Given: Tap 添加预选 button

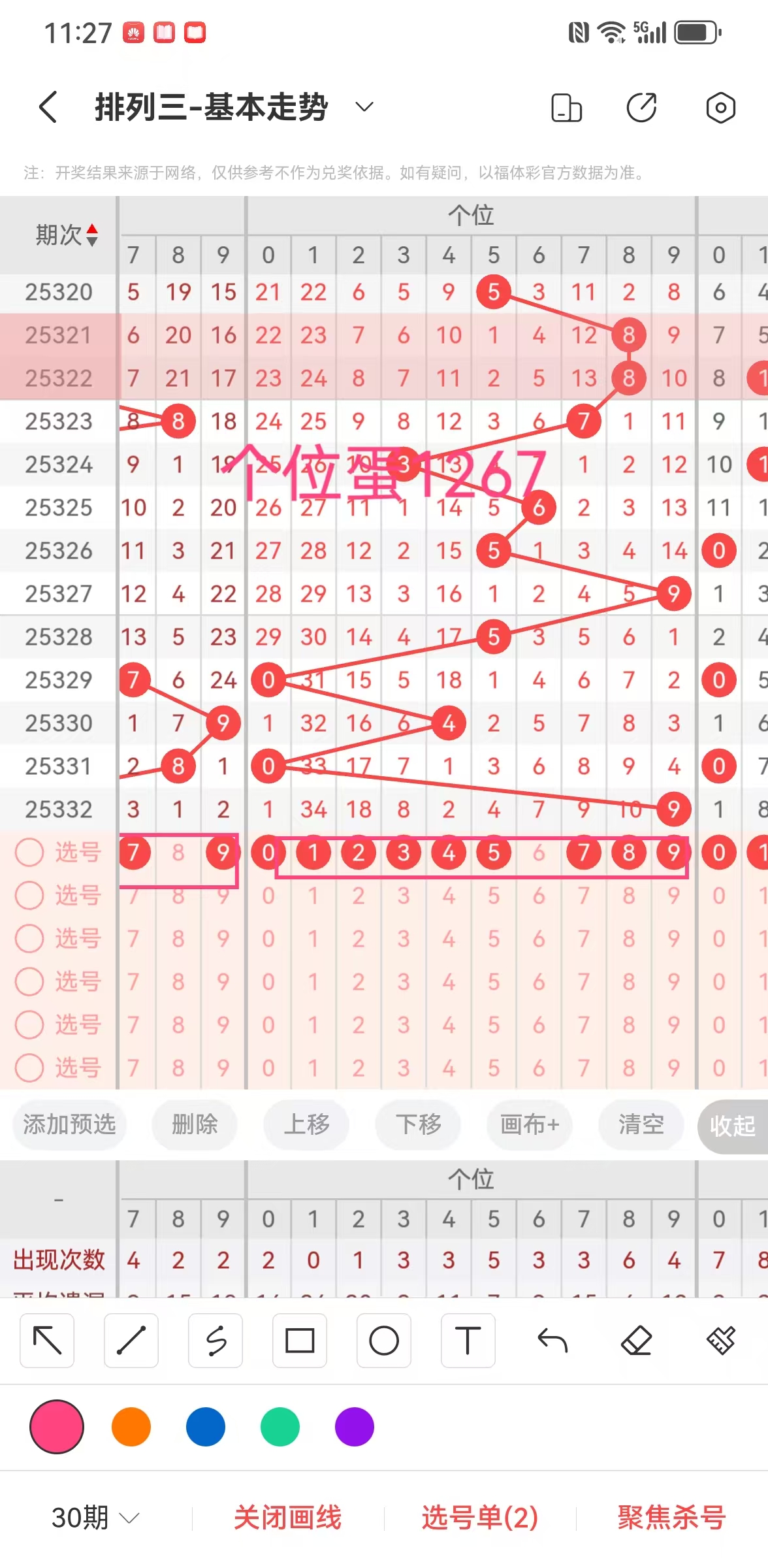Looking at the screenshot, I should coord(69,1124).
